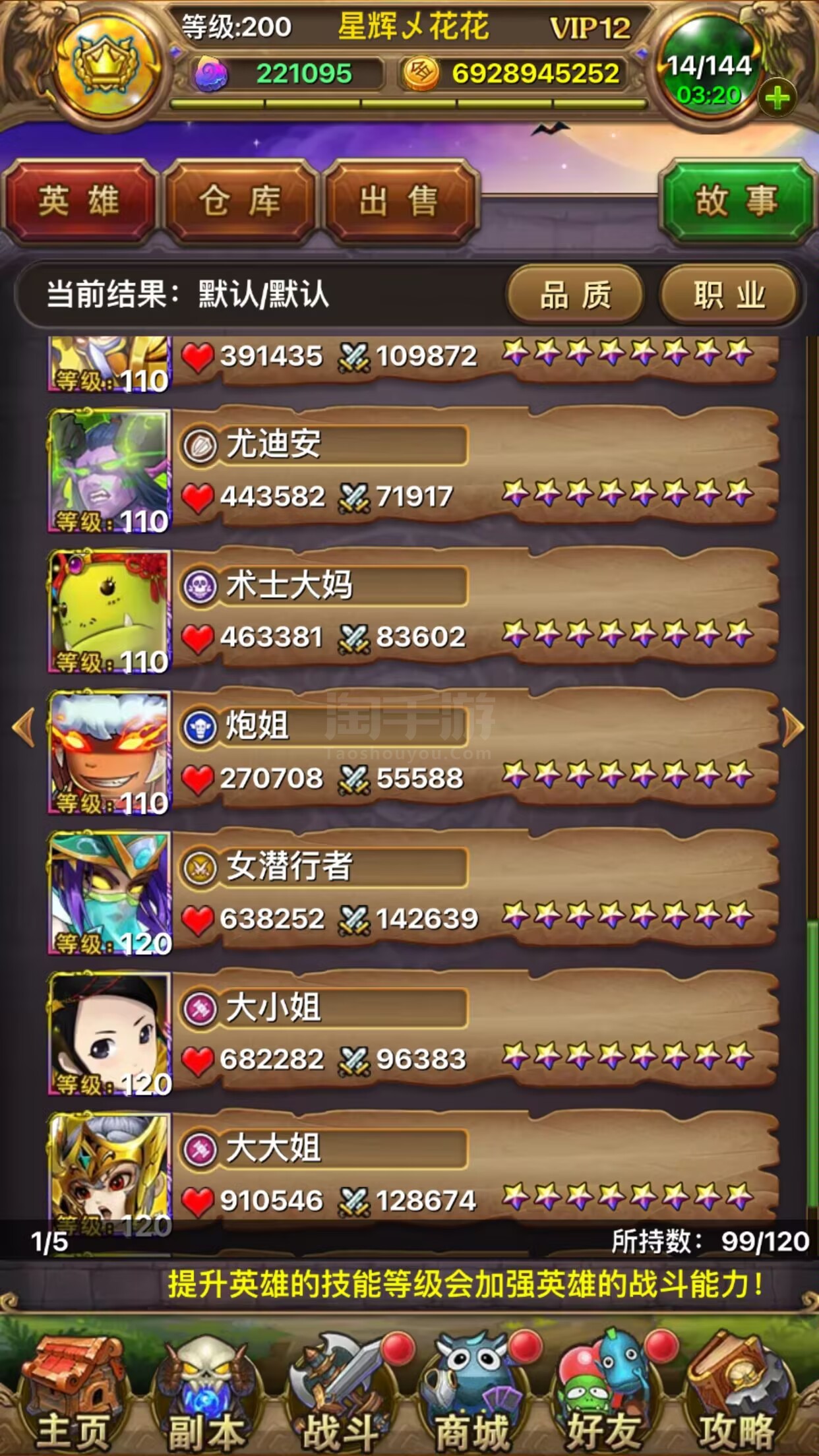Go to next page with right arrow
Viewport: 819px width, 1456px height.
[793, 728]
